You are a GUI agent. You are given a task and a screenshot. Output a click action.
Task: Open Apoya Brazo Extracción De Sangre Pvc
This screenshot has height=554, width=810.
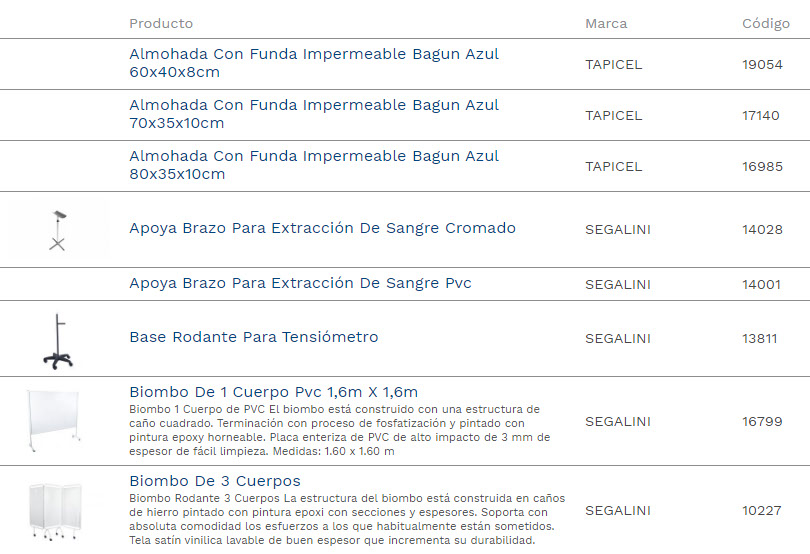coord(300,284)
